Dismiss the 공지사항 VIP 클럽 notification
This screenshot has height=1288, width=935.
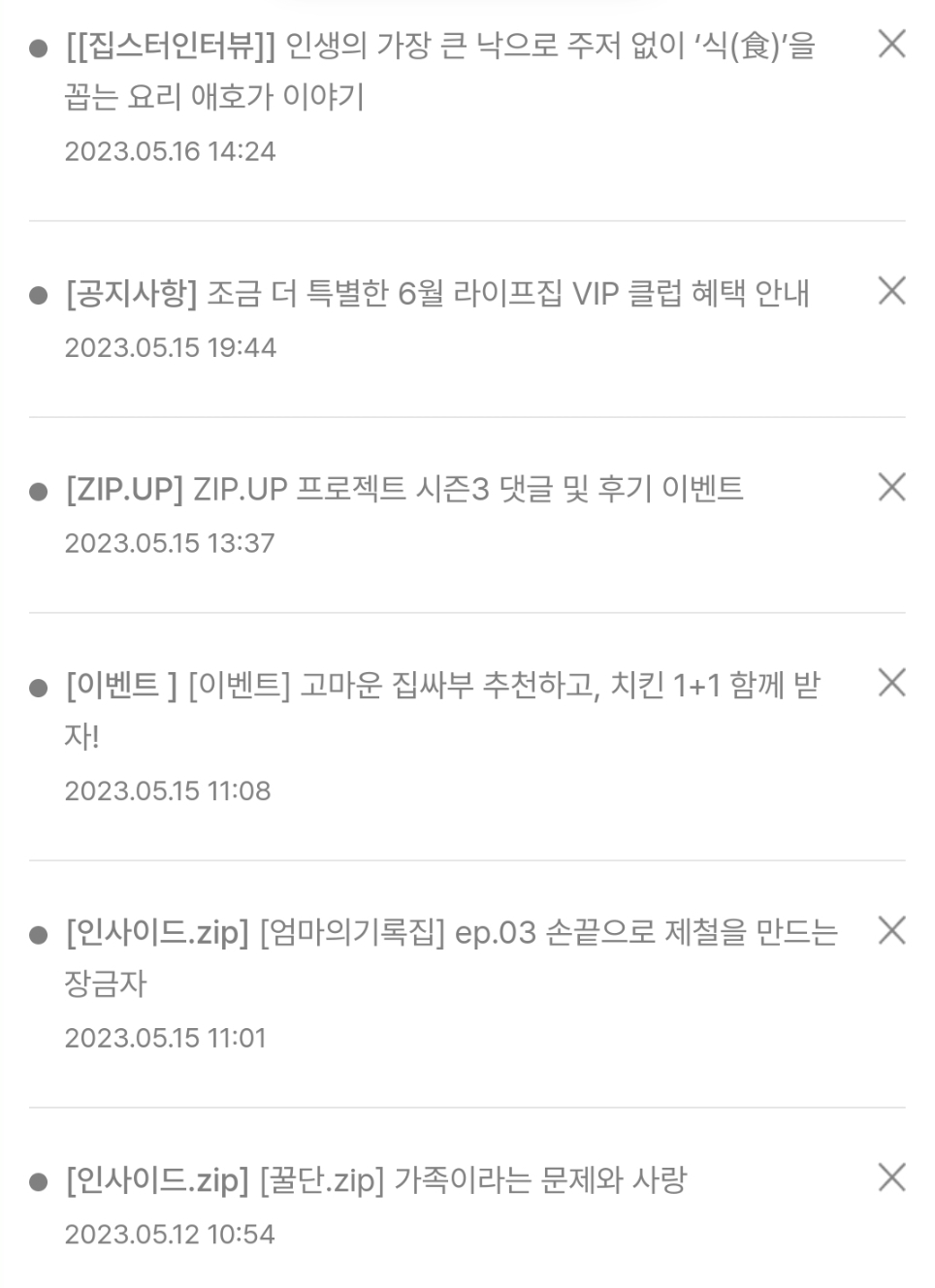(891, 291)
